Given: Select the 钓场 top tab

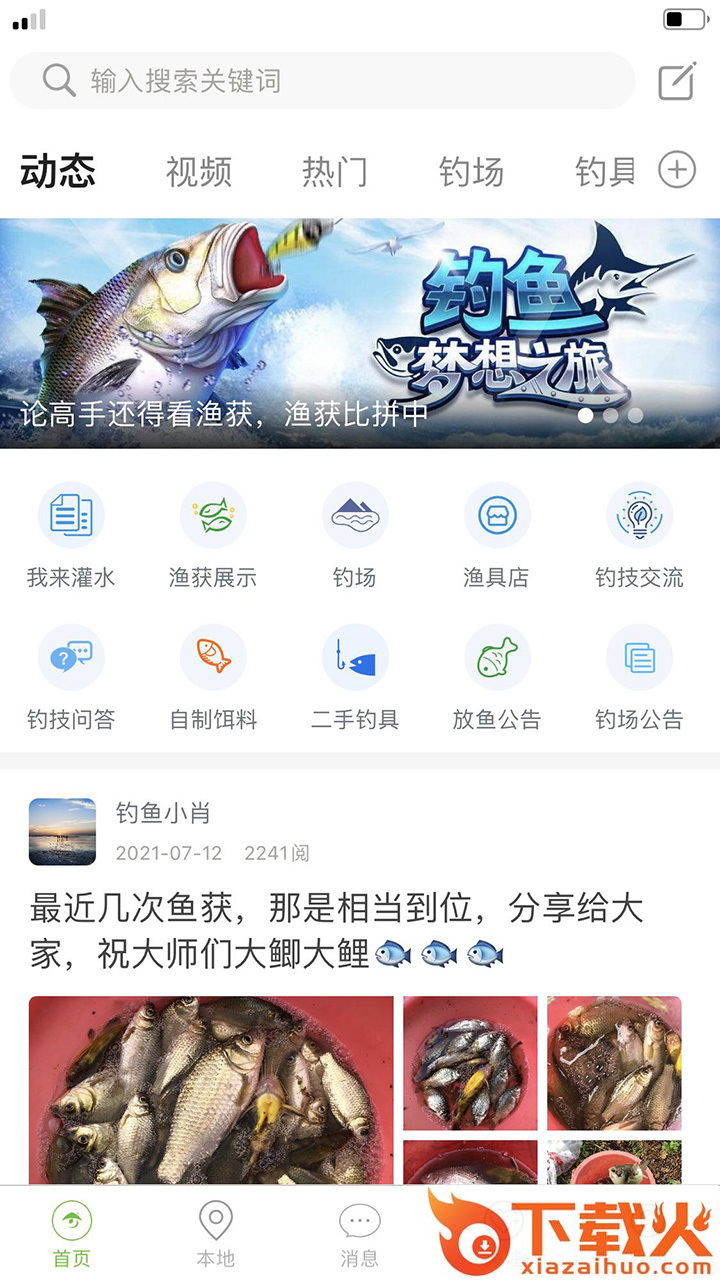Looking at the screenshot, I should pos(471,172).
